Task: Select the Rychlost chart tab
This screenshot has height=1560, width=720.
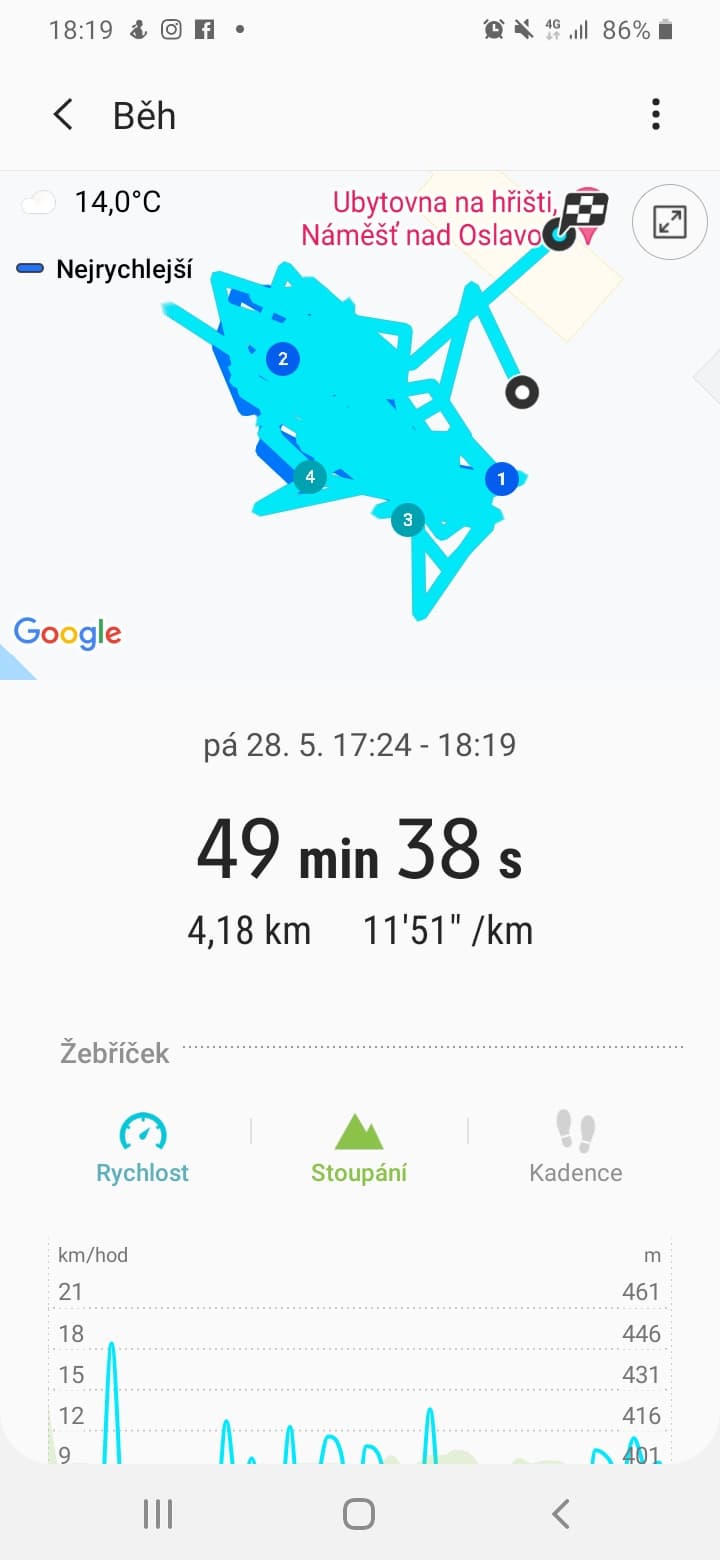Action: [142, 1148]
